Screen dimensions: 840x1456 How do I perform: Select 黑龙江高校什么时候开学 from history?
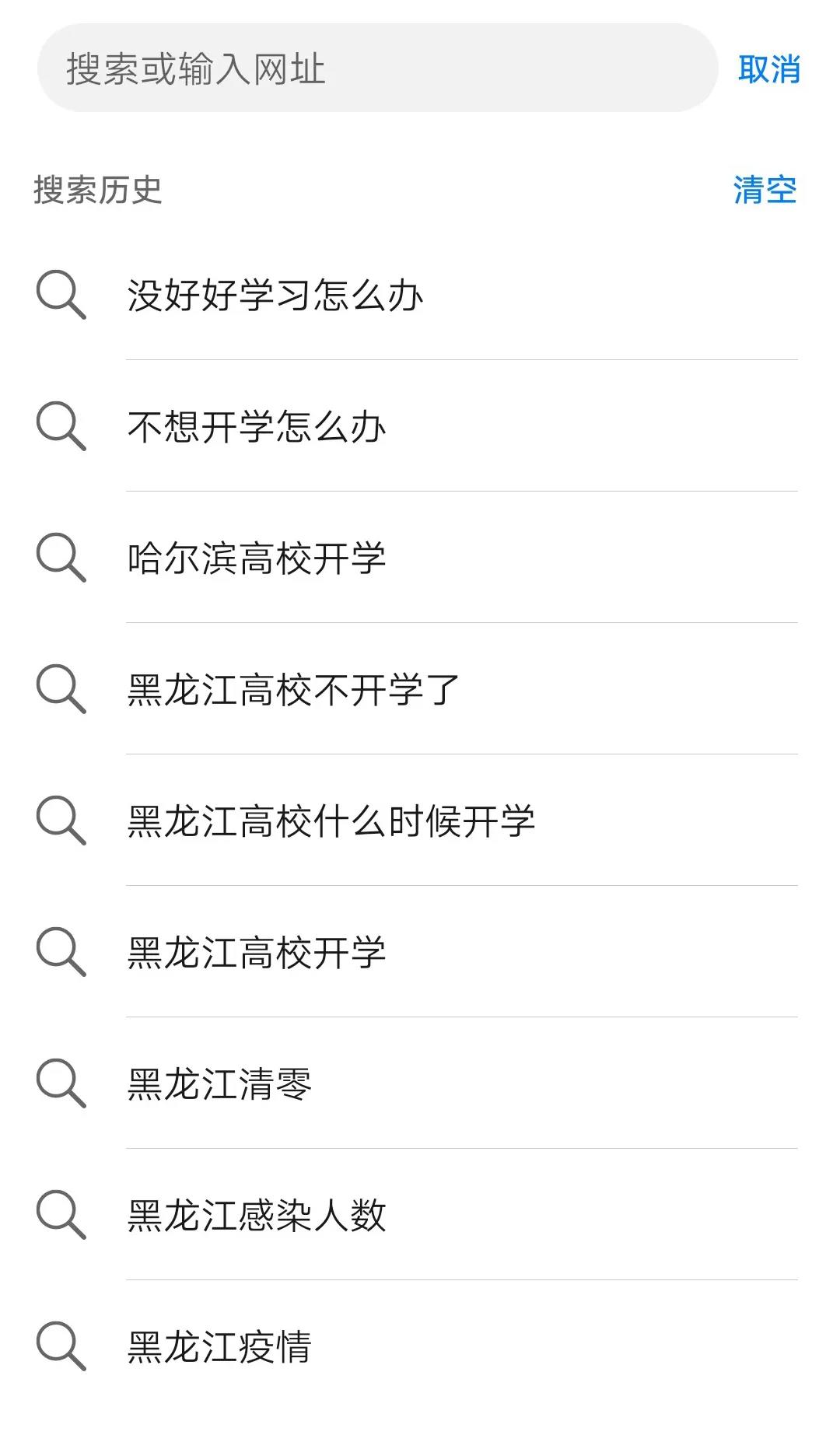coord(420,821)
